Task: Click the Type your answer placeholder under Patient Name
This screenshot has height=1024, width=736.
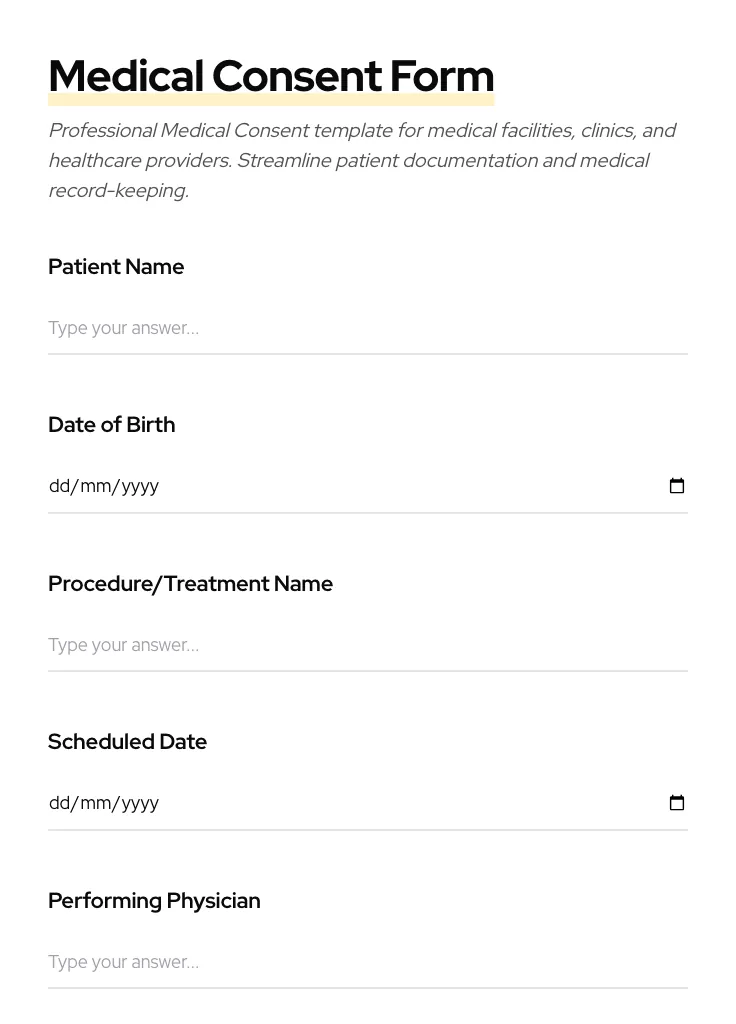Action: [x=123, y=328]
